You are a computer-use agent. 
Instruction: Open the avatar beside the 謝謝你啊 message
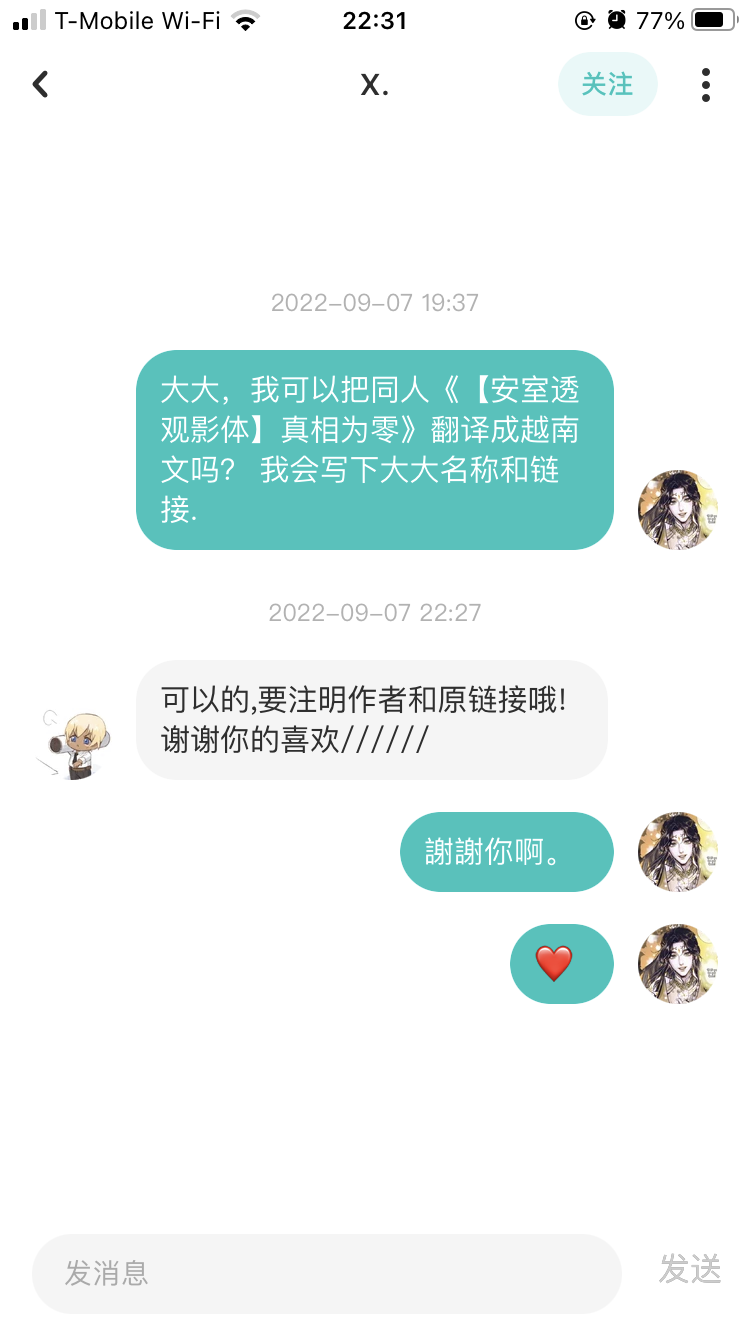click(678, 852)
